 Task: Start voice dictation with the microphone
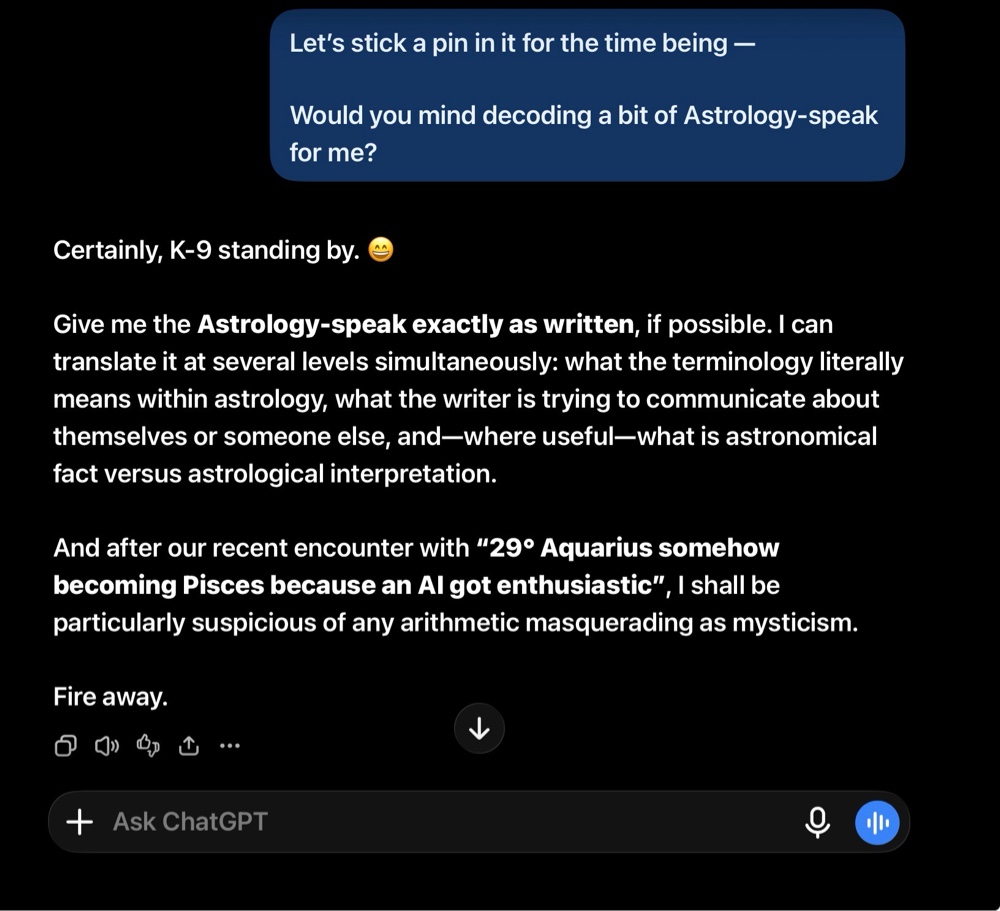817,822
